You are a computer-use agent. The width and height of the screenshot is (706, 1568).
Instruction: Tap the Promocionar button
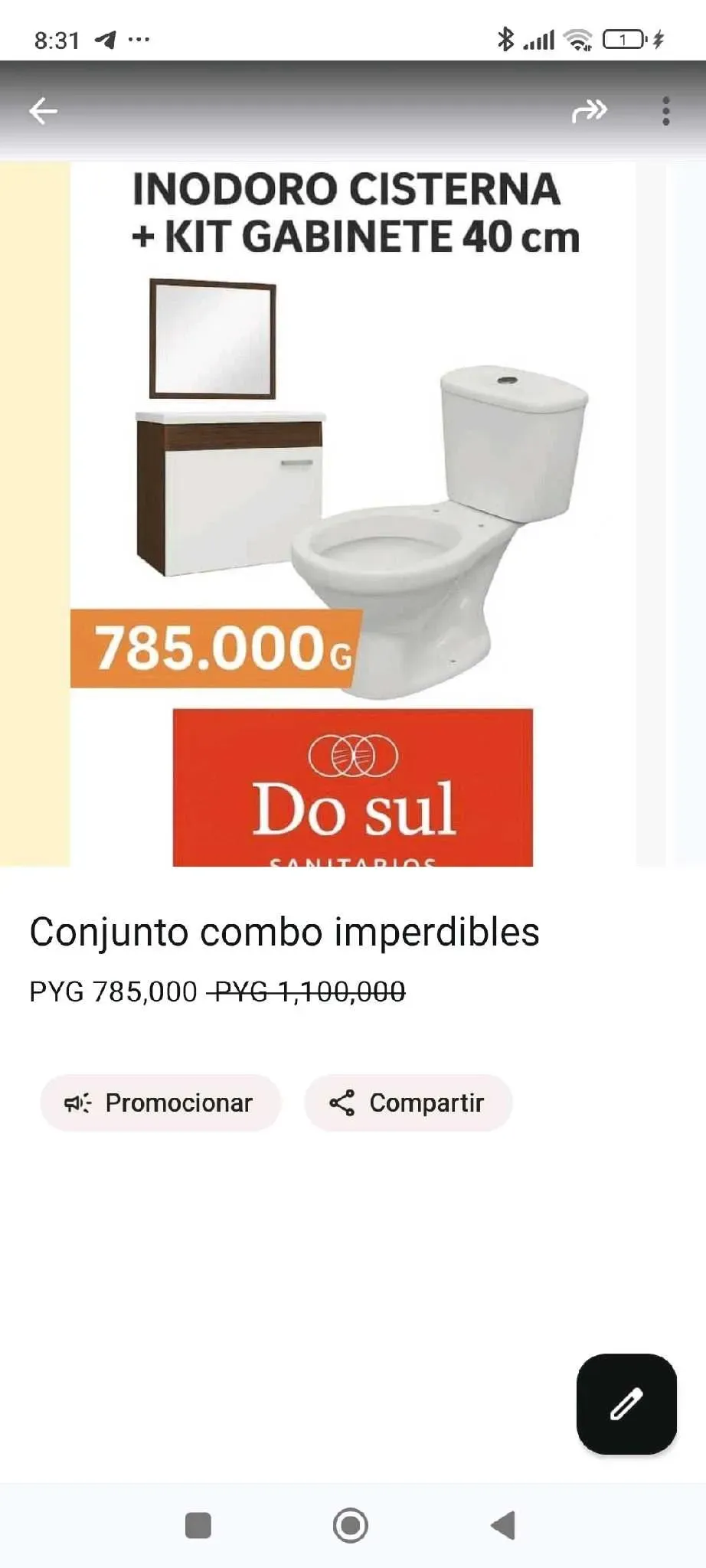point(161,1102)
